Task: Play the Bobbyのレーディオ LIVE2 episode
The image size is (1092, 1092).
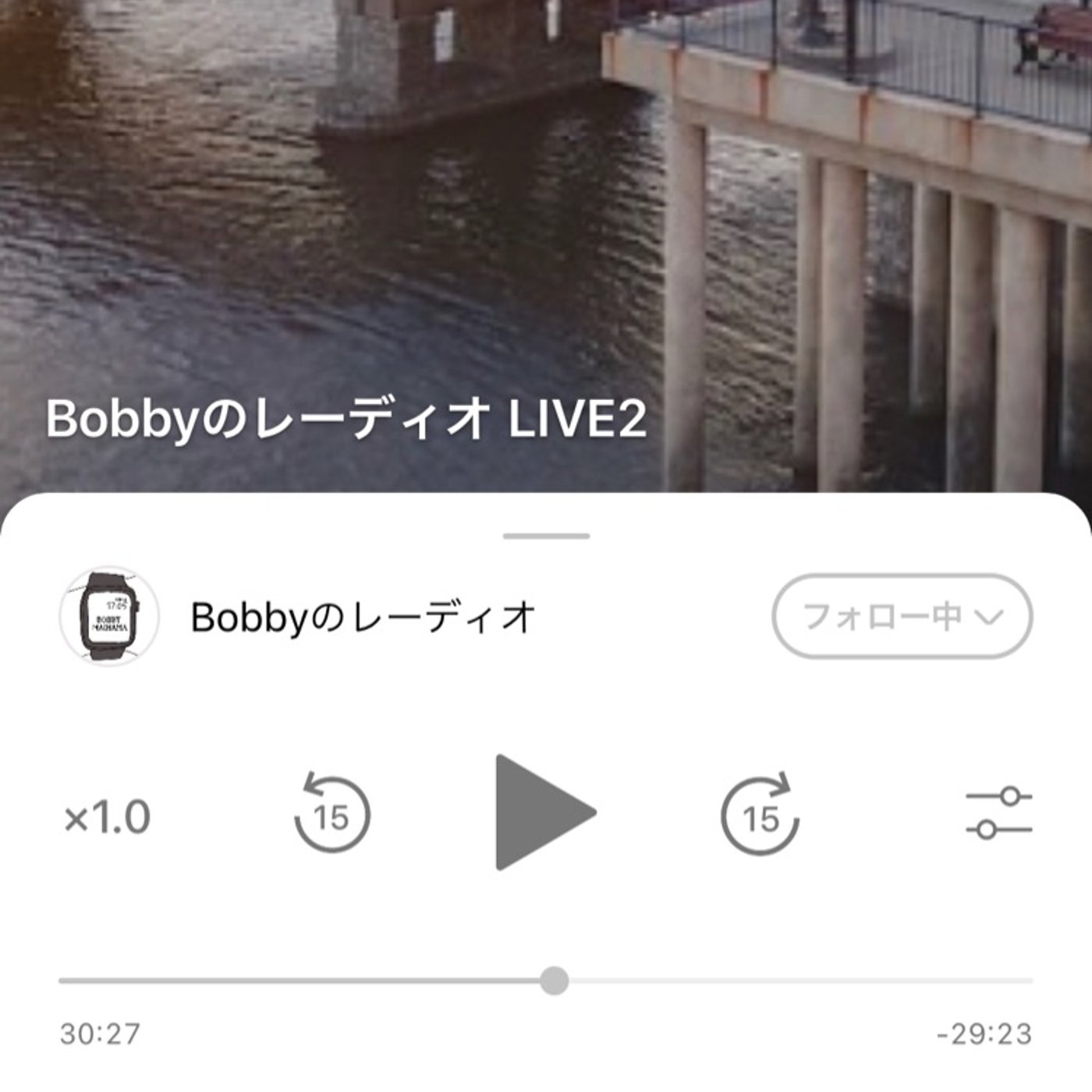Action: (x=544, y=813)
